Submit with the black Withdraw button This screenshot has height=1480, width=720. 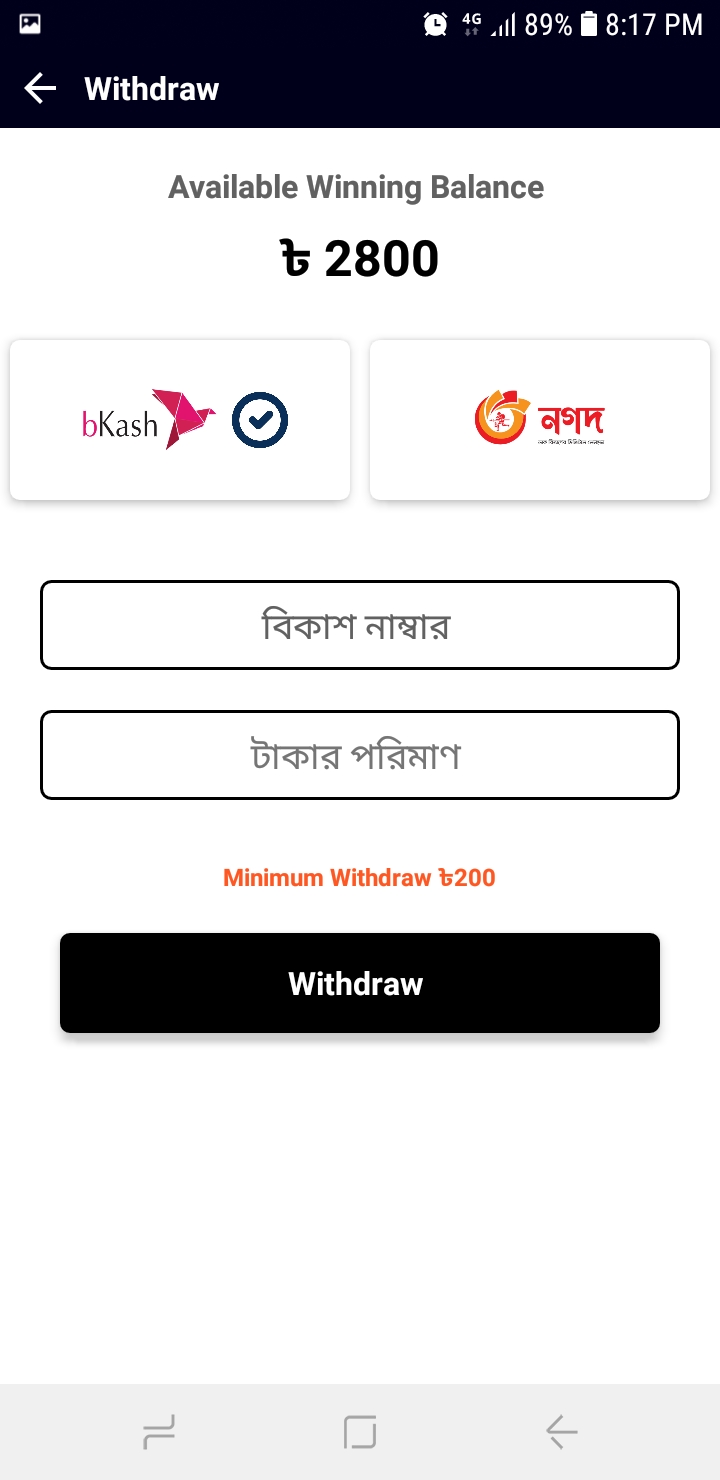click(360, 983)
